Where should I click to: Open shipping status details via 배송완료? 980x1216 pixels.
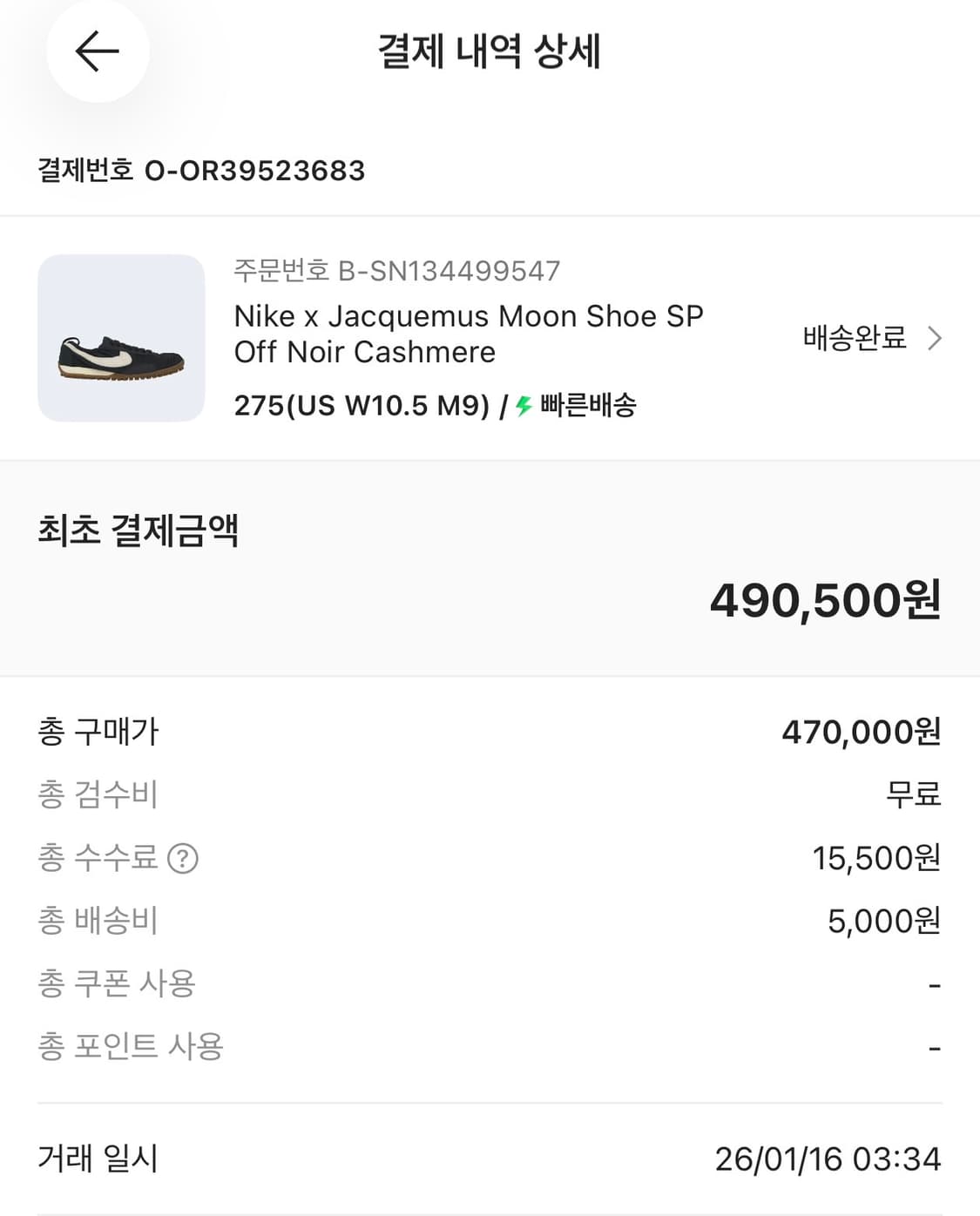click(852, 337)
